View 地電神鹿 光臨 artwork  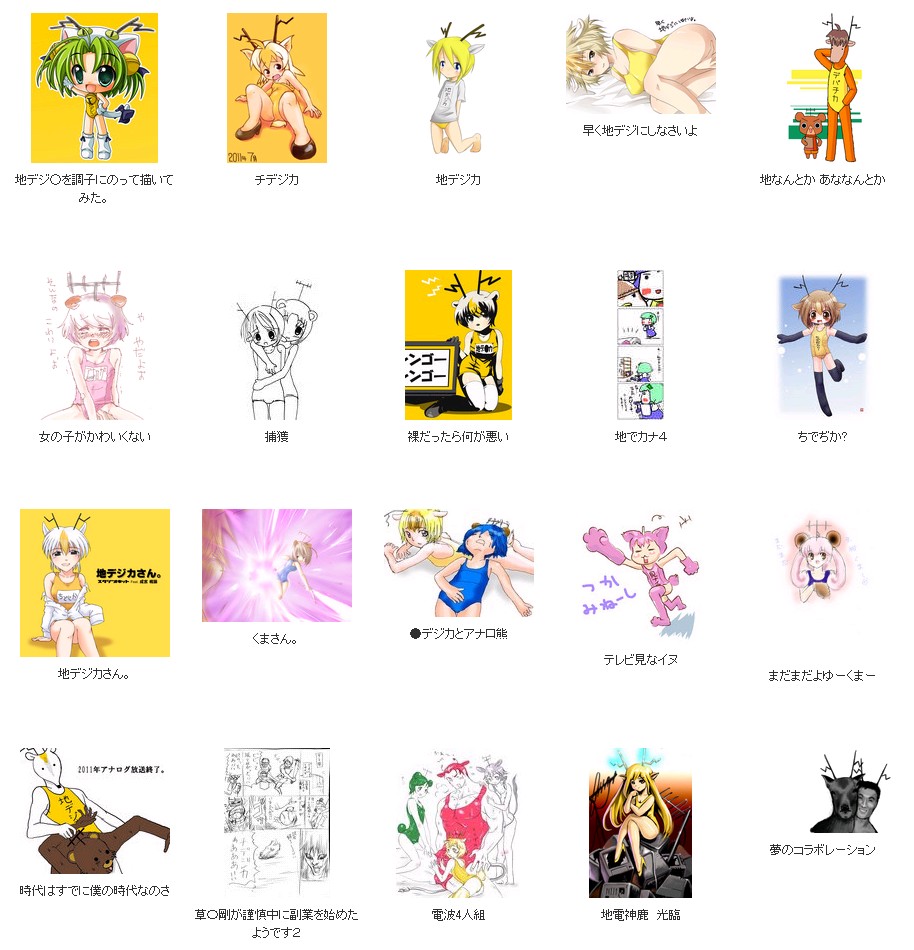tap(640, 822)
